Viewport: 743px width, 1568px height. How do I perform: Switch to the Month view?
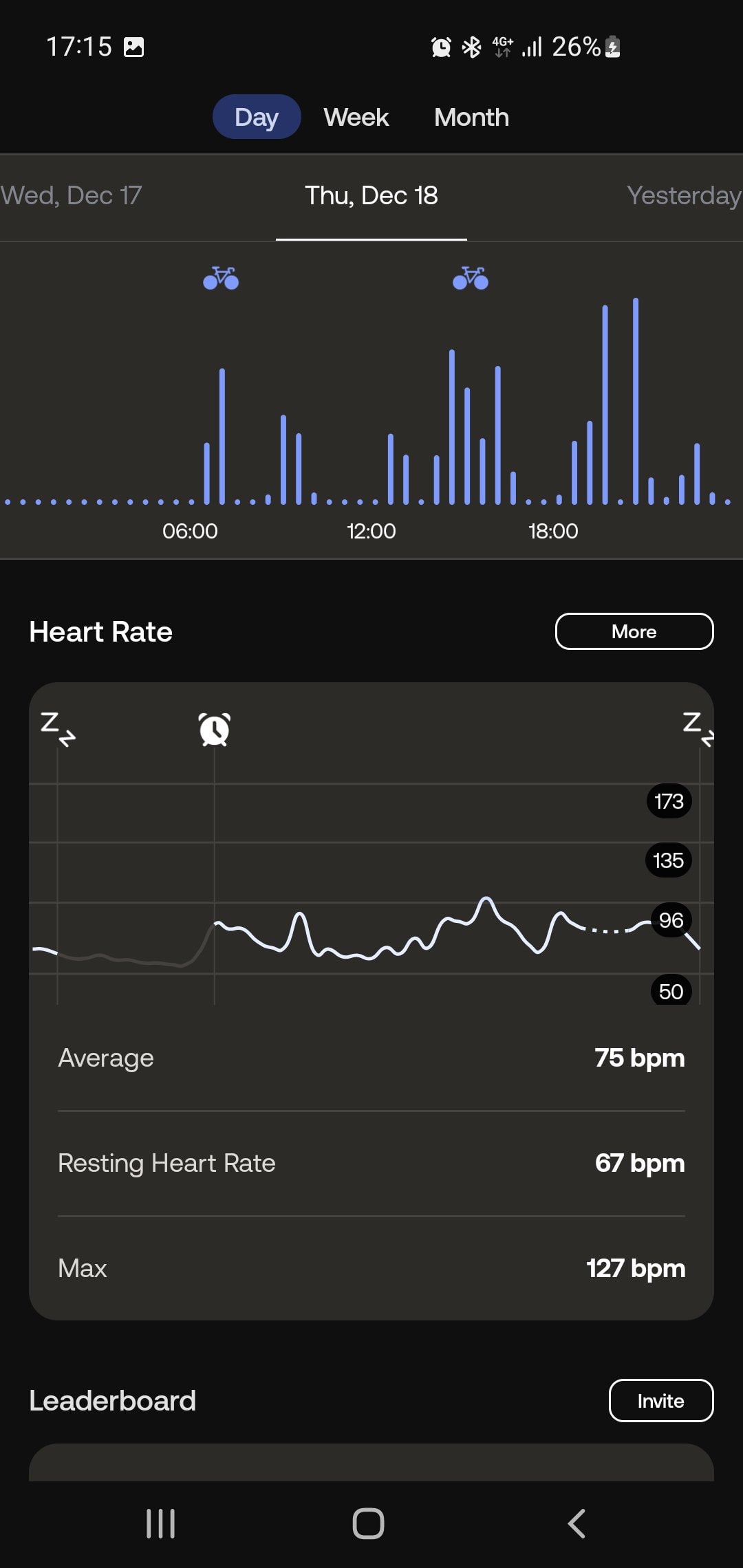(471, 117)
